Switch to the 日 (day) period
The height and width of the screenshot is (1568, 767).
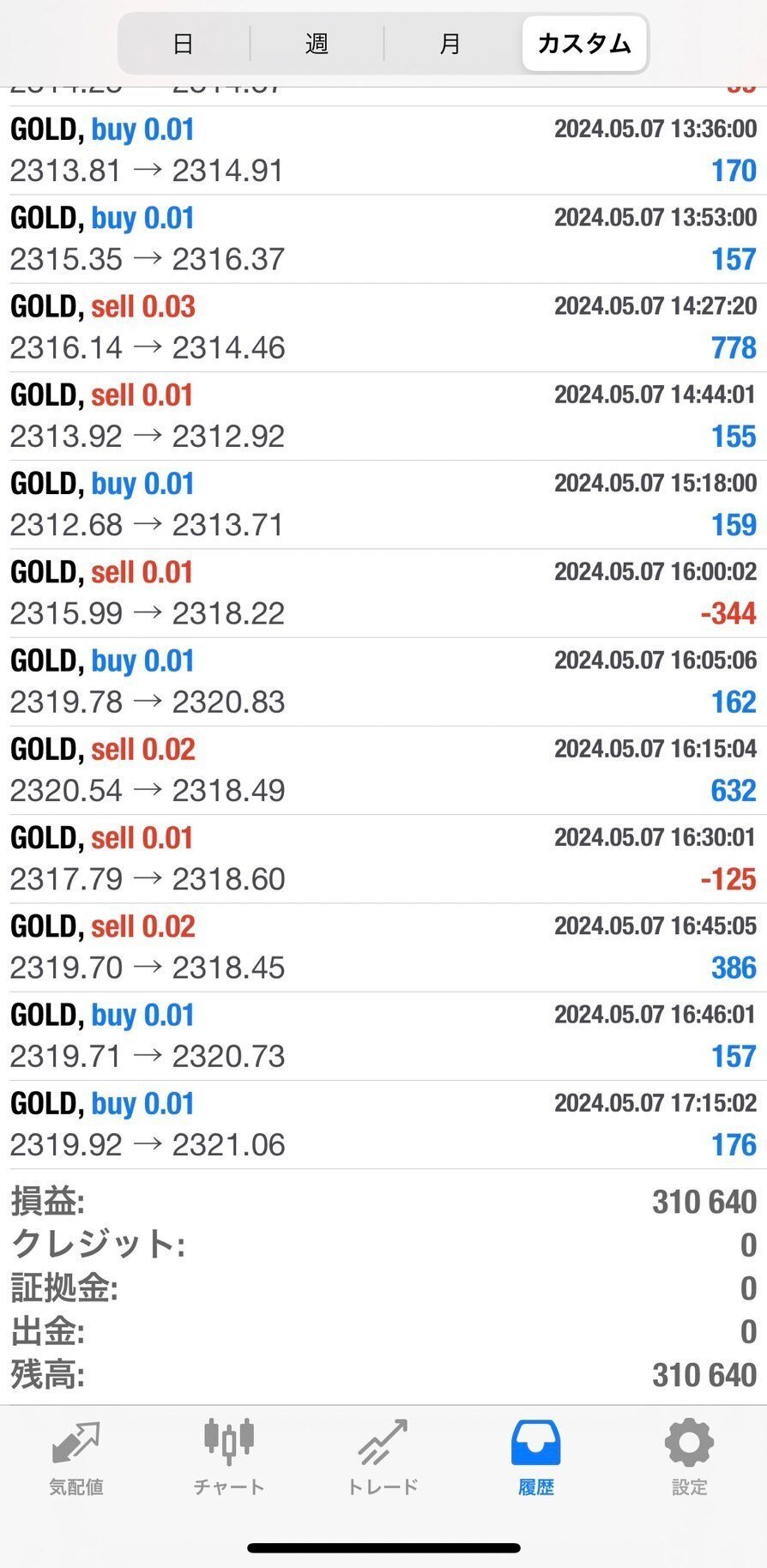pyautogui.click(x=183, y=44)
